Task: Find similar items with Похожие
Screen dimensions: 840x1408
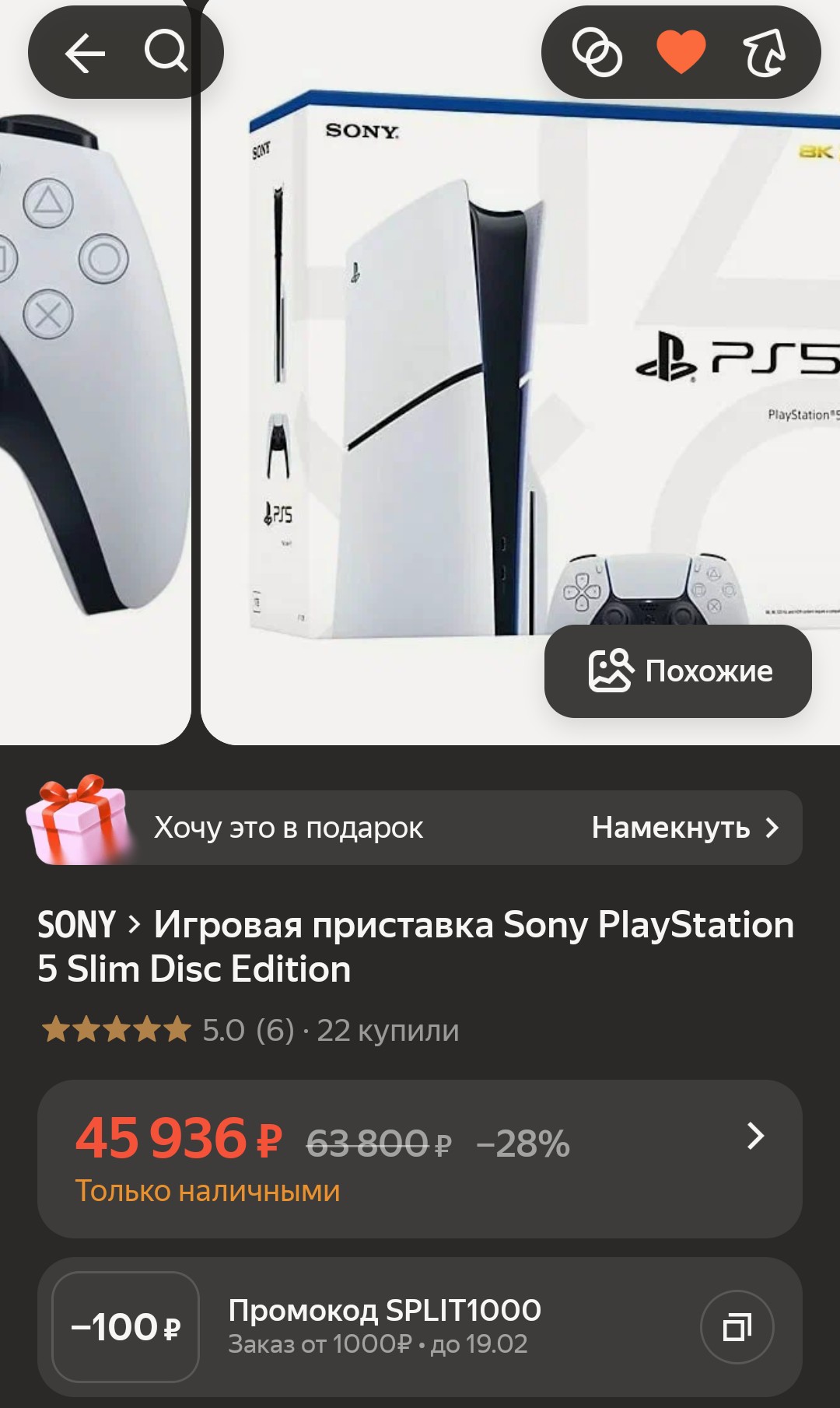Action: coord(678,671)
